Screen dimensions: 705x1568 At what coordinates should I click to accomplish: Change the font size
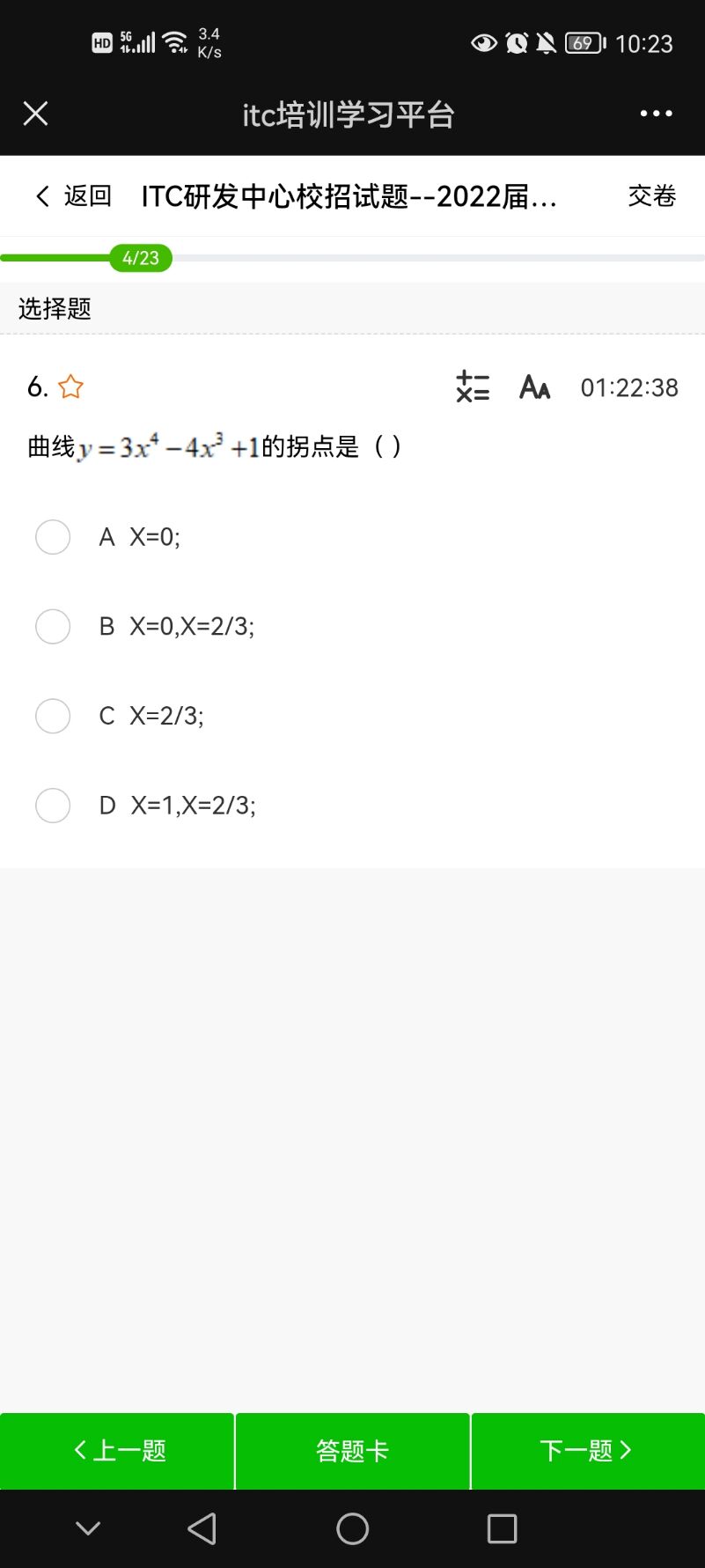coord(535,386)
